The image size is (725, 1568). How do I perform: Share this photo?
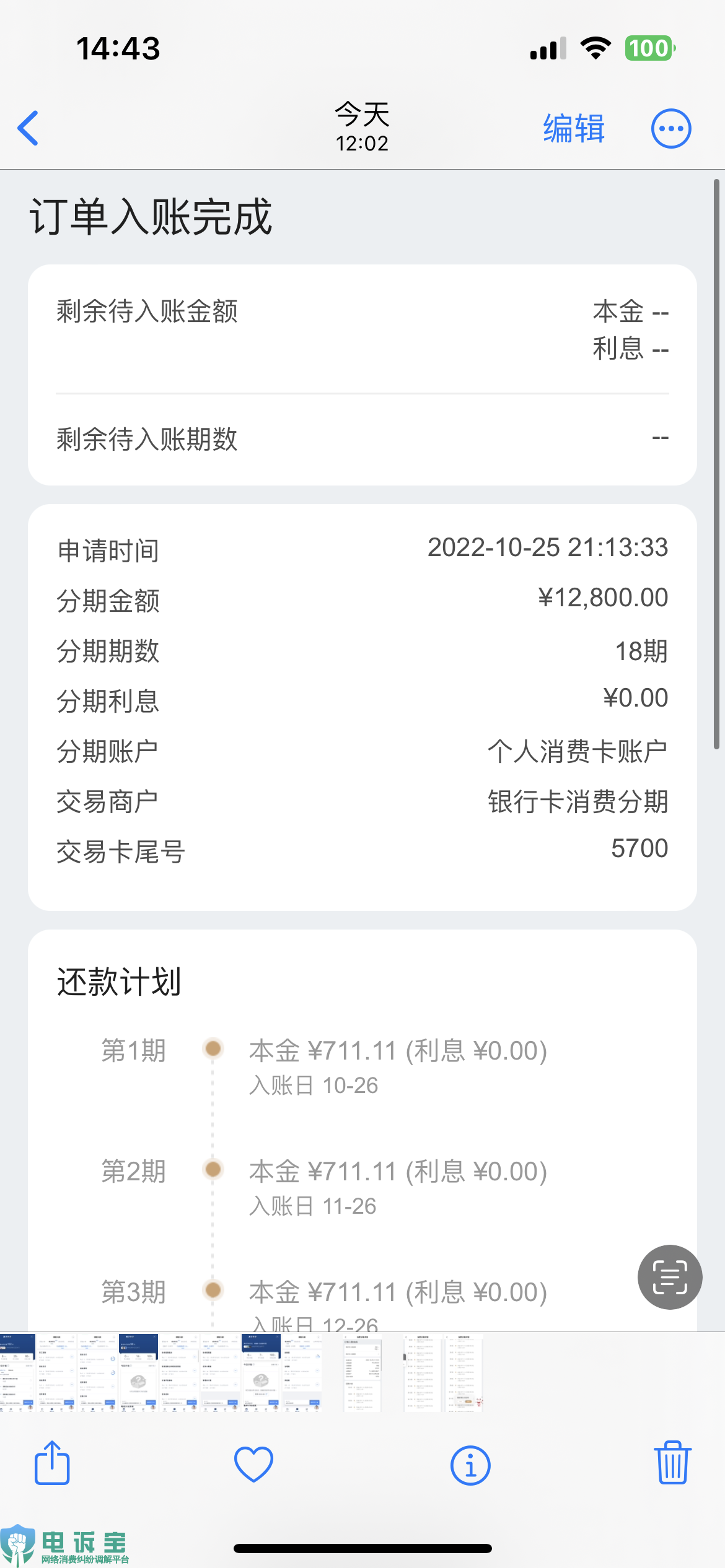click(52, 1463)
